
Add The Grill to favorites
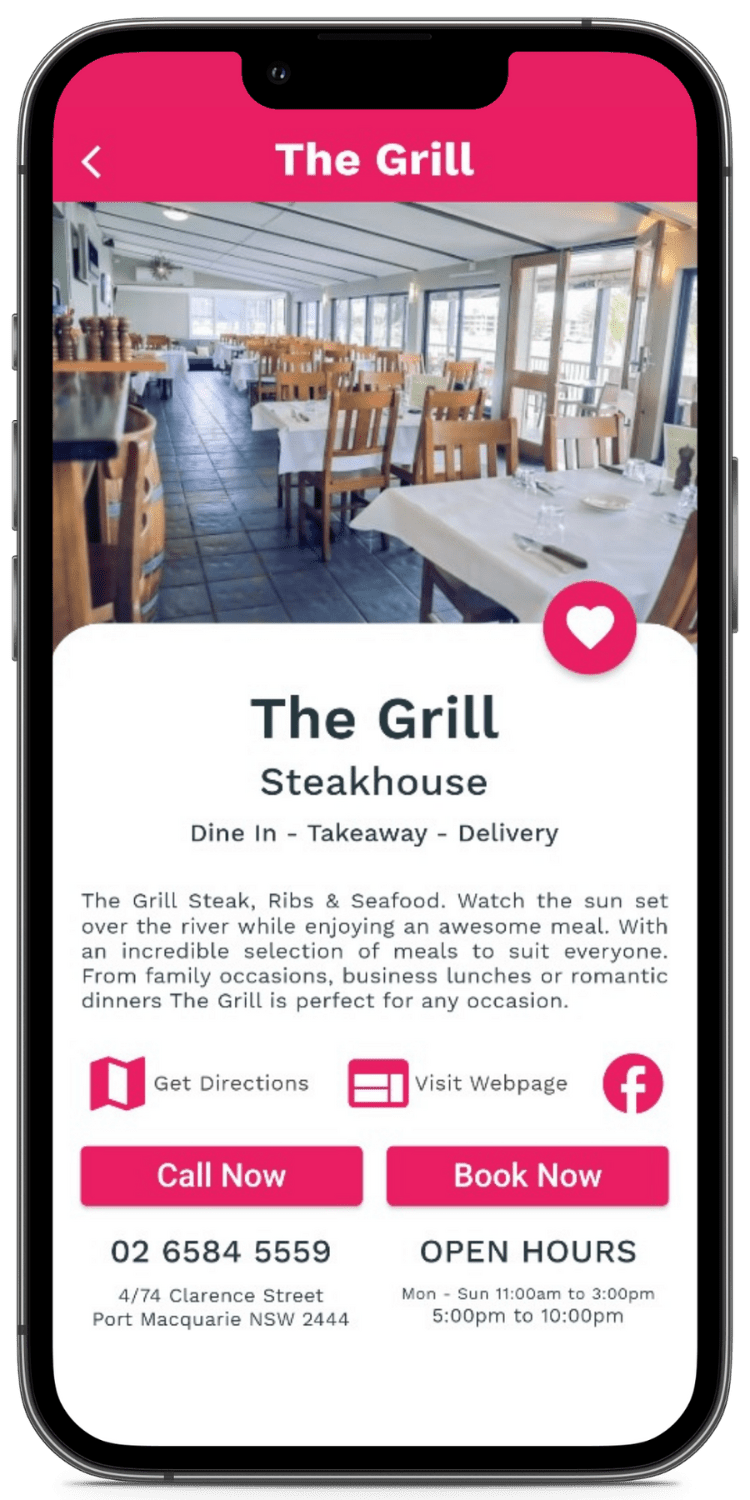click(589, 627)
